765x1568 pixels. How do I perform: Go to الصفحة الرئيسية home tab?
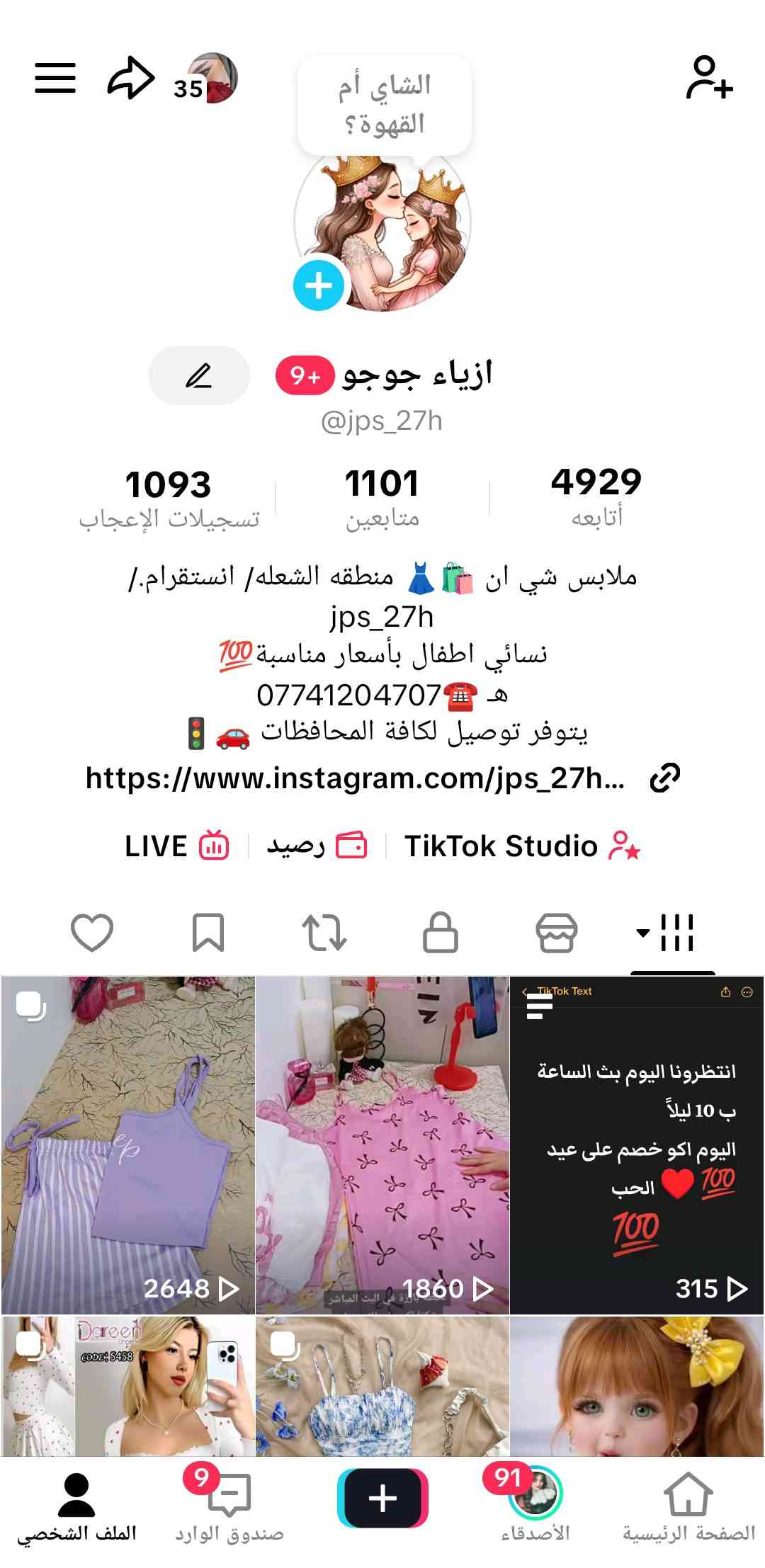688,1505
